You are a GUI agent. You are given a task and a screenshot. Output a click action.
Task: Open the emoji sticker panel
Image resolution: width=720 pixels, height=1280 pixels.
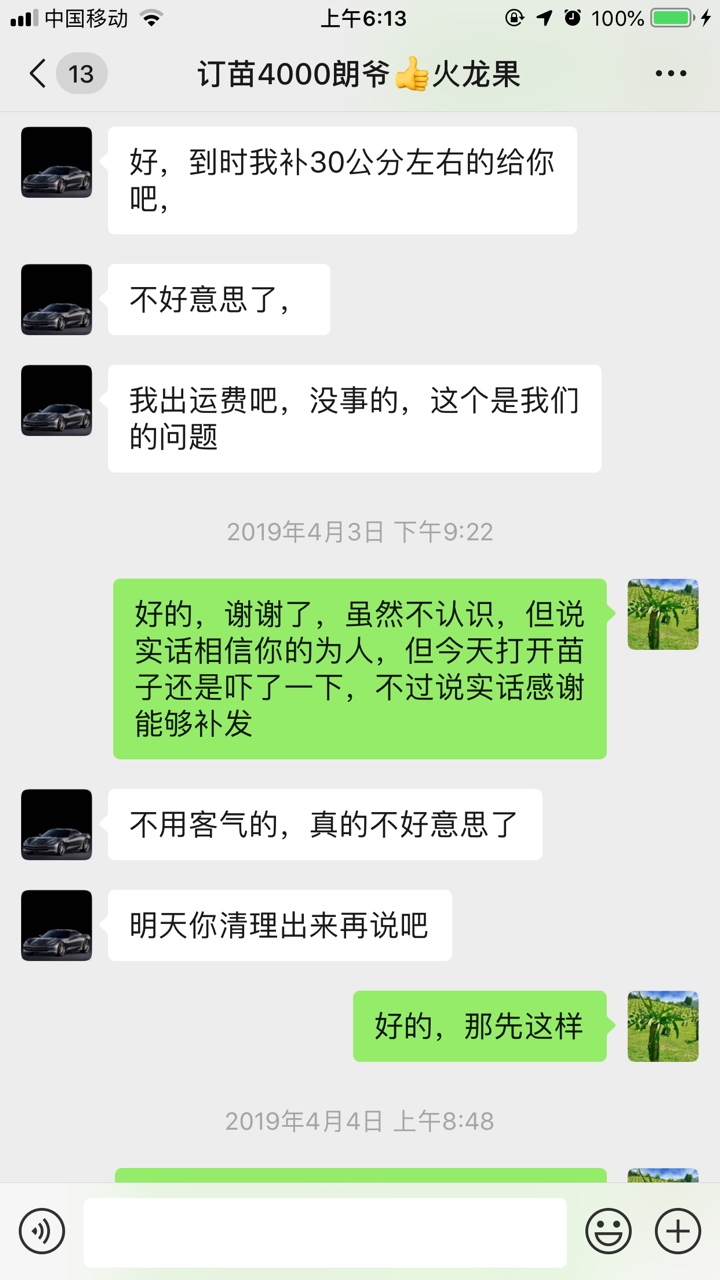608,1231
